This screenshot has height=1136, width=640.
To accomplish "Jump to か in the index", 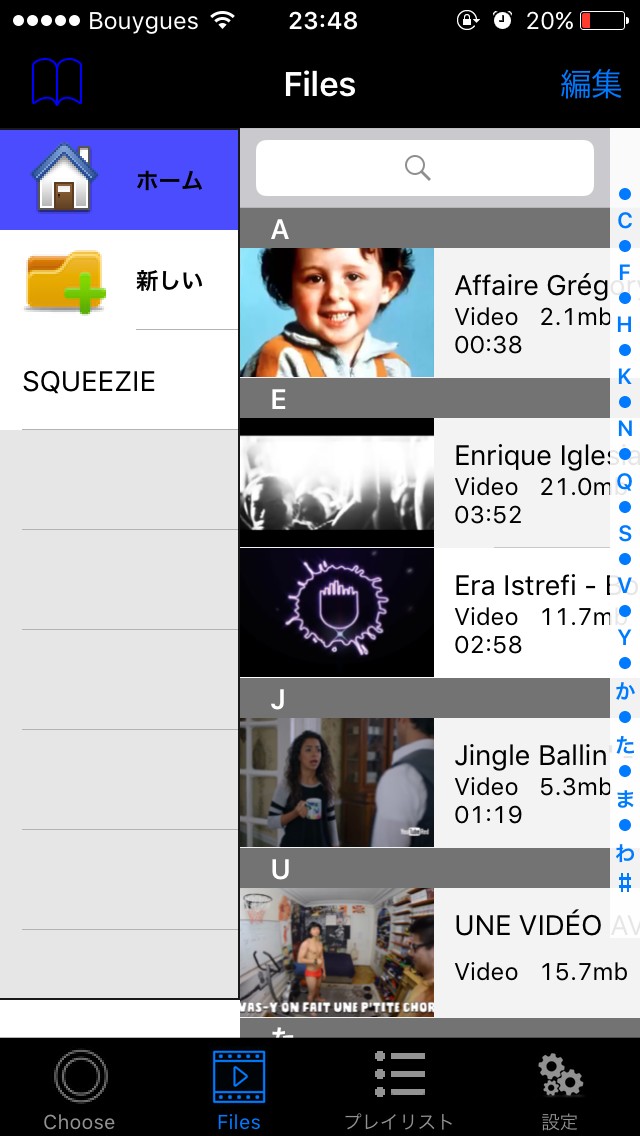I will [x=625, y=691].
